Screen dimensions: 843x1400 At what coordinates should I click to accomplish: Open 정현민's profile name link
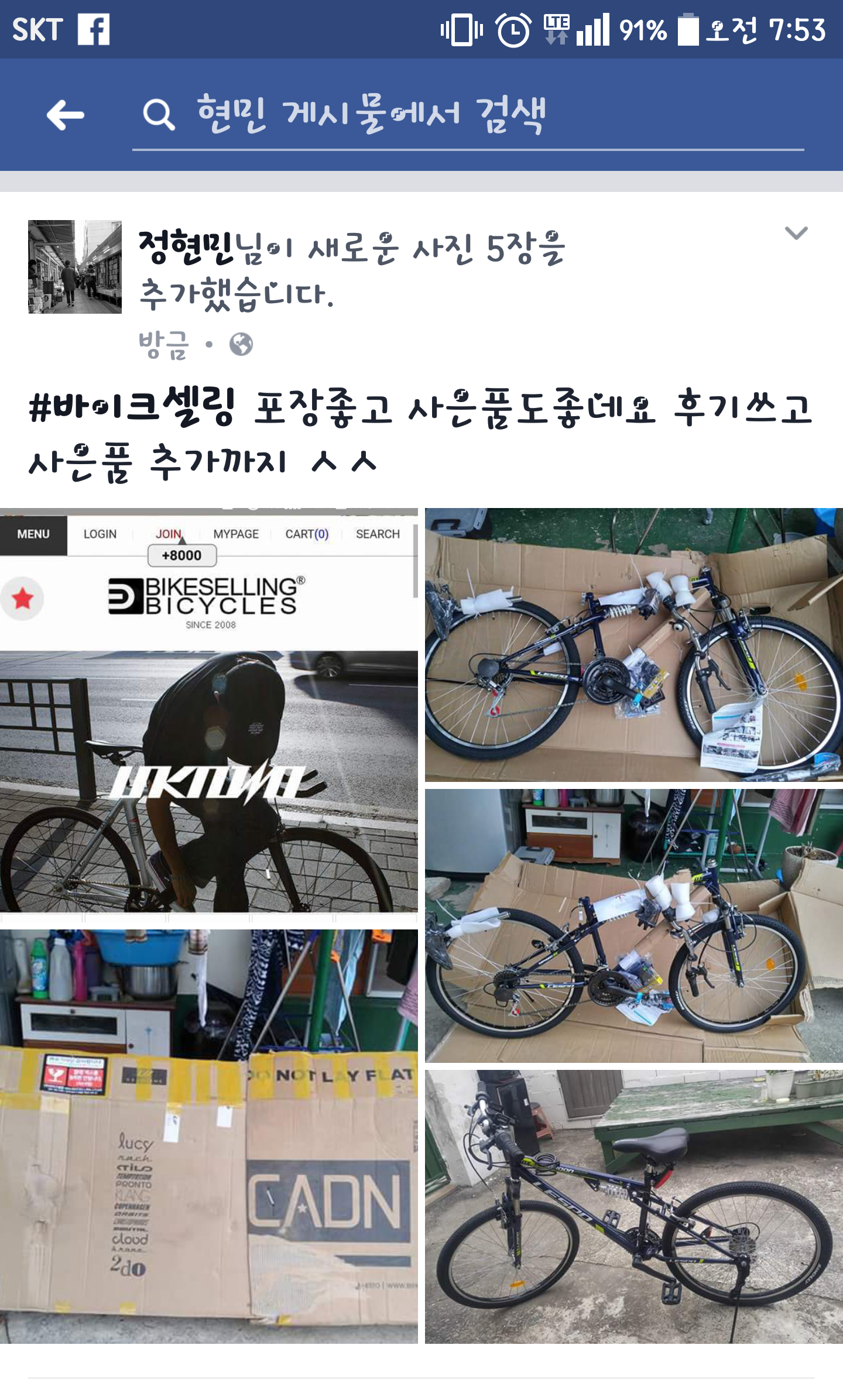(186, 248)
